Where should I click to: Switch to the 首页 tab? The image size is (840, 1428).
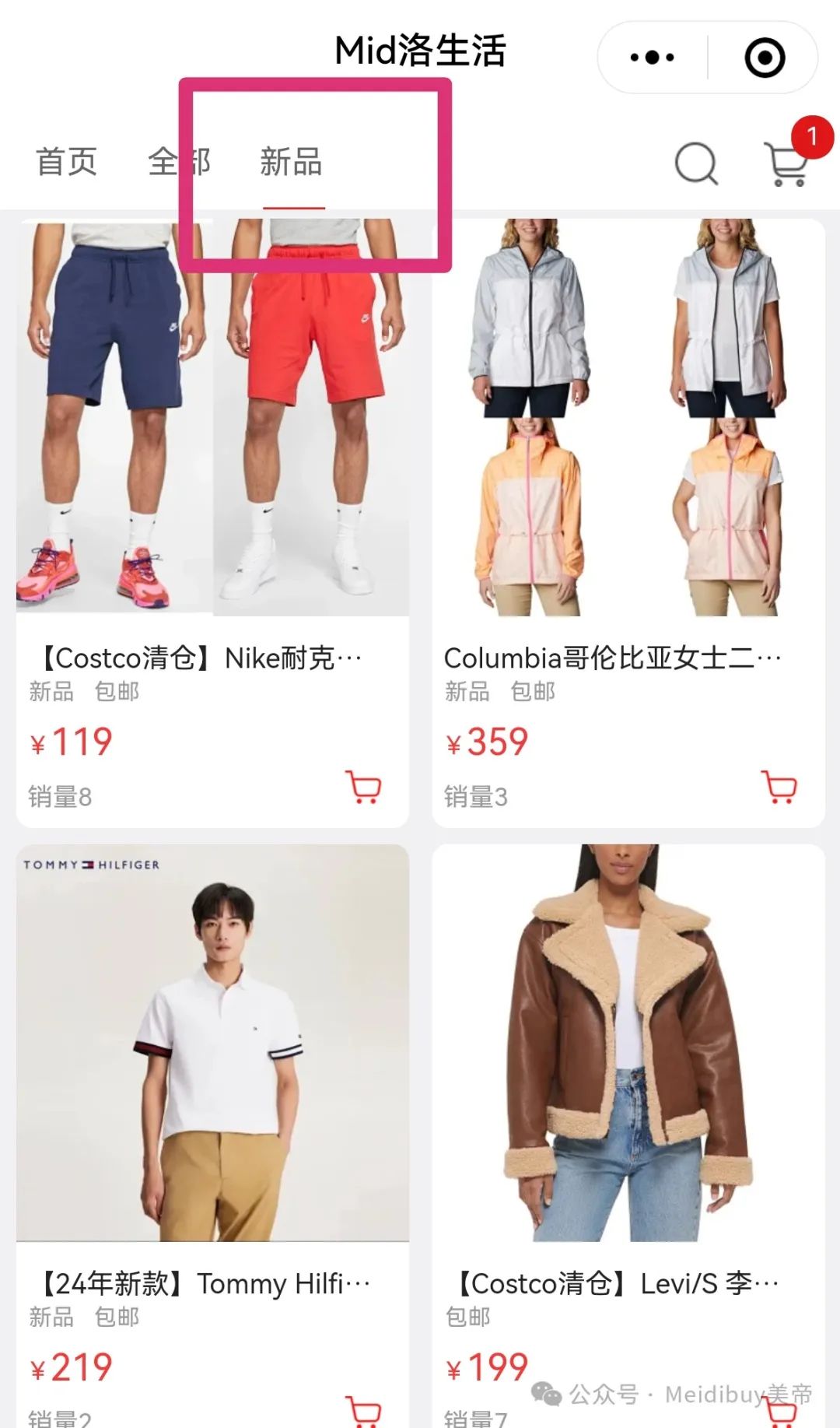coord(67,162)
